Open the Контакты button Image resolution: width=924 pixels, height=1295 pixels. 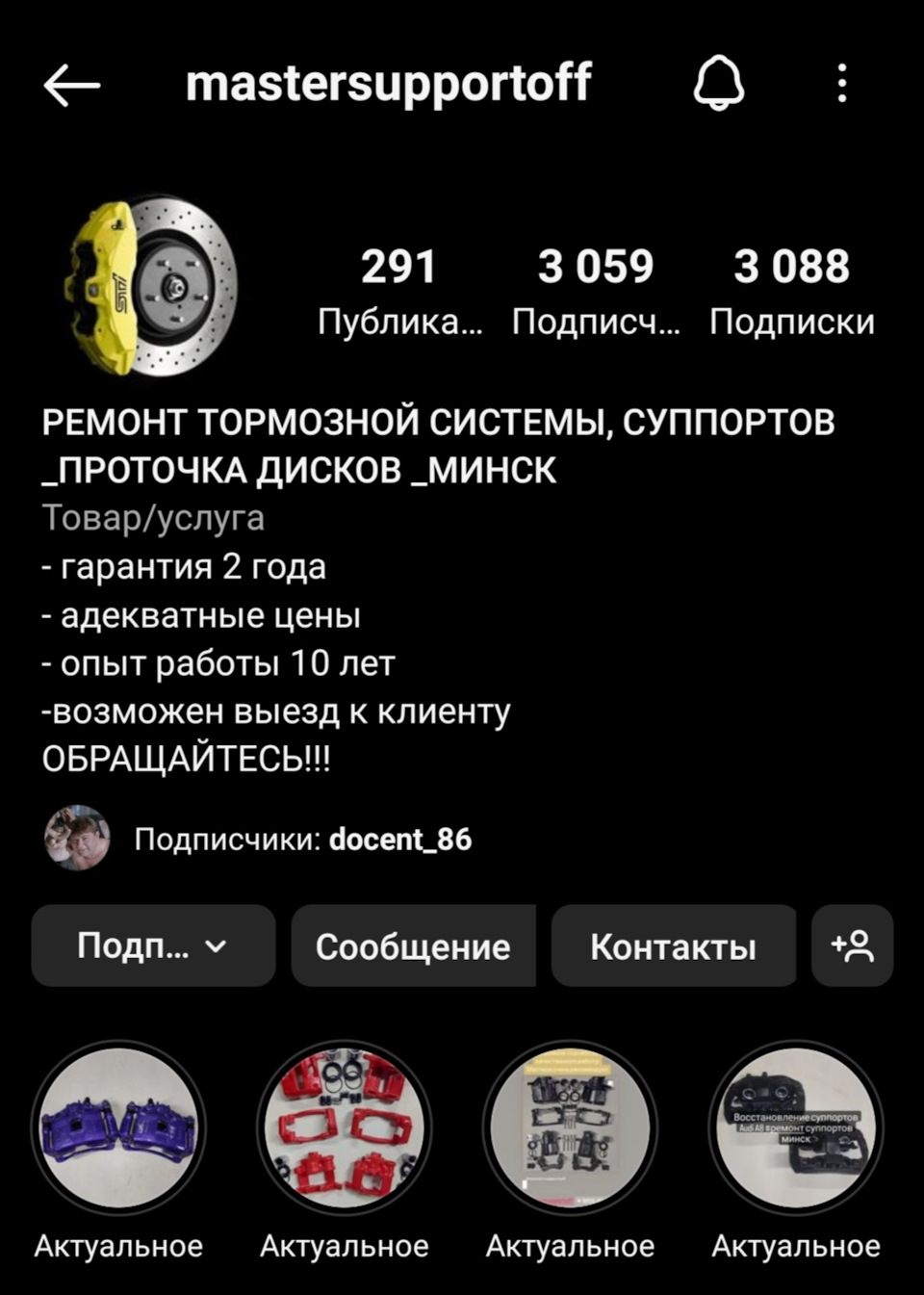[673, 945]
